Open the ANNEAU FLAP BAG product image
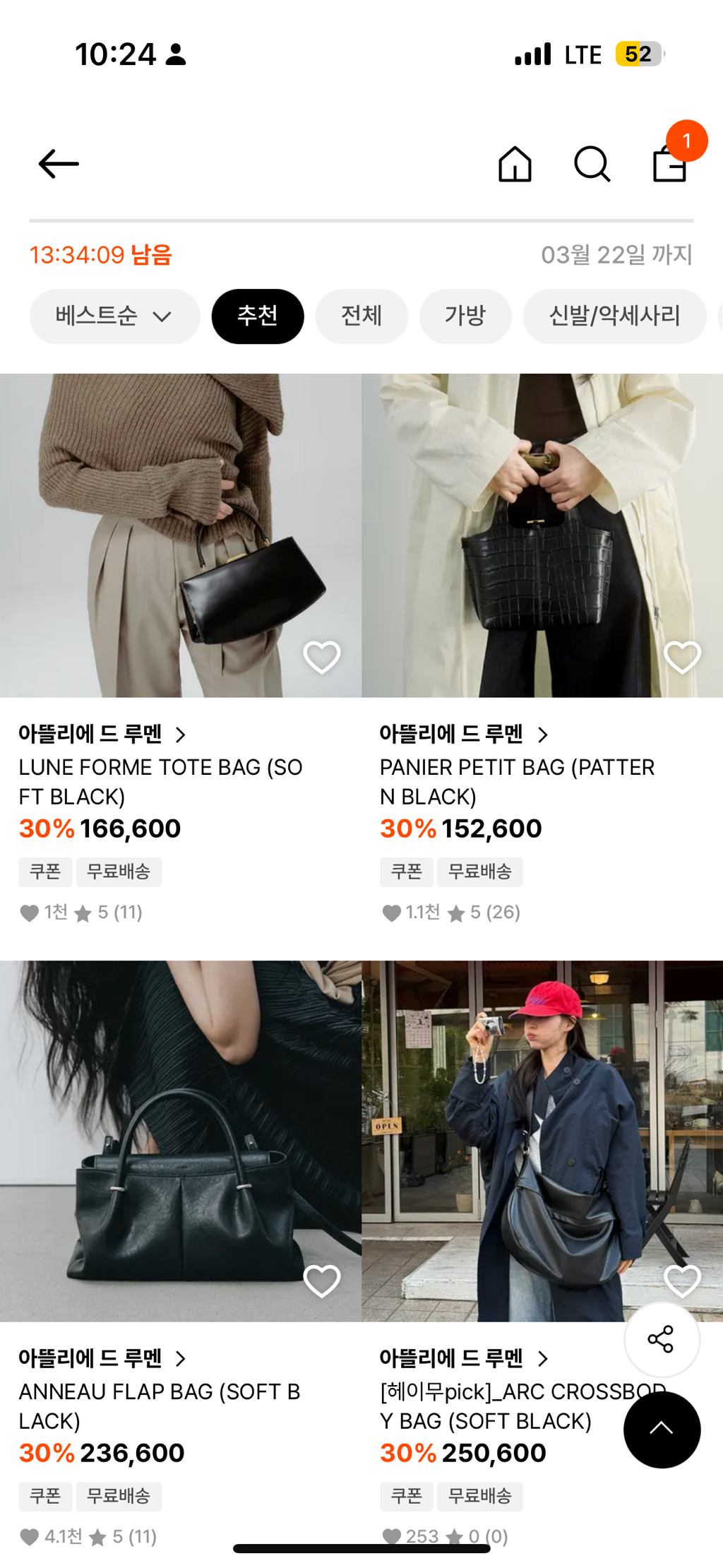Image resolution: width=723 pixels, height=1568 pixels. tap(180, 1141)
